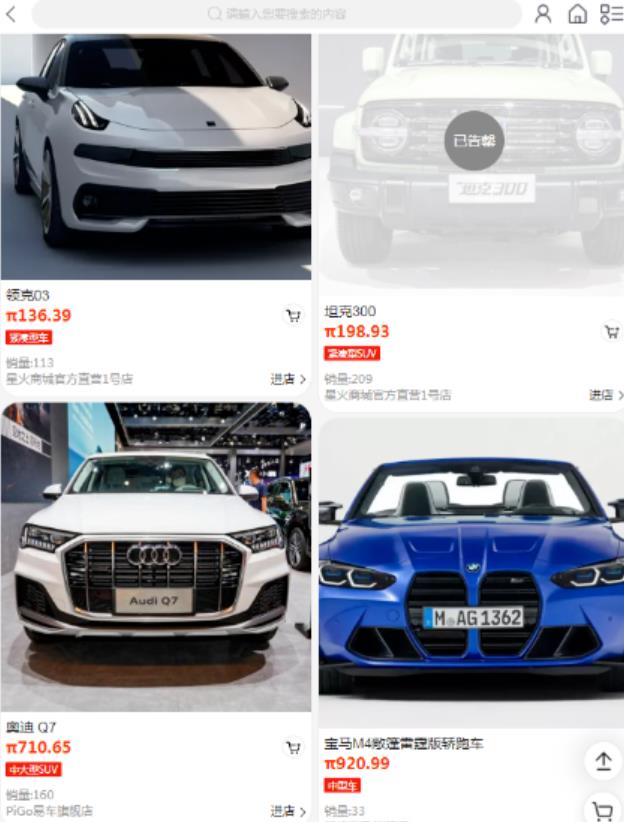Screen dimensions: 624x822
Task: Add 奥迪 Q7 to the shopping cart
Action: (x=293, y=748)
